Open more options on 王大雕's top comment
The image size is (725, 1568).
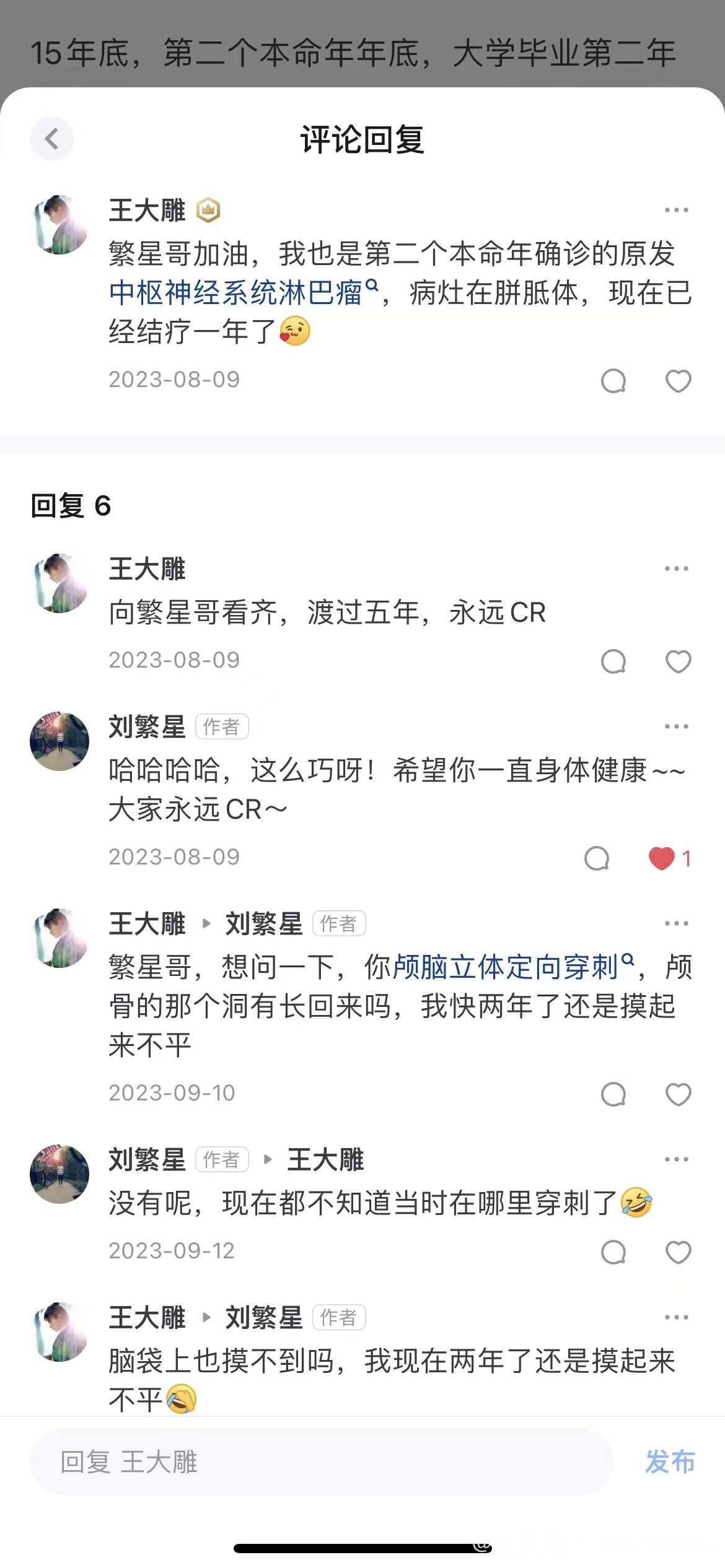676,211
